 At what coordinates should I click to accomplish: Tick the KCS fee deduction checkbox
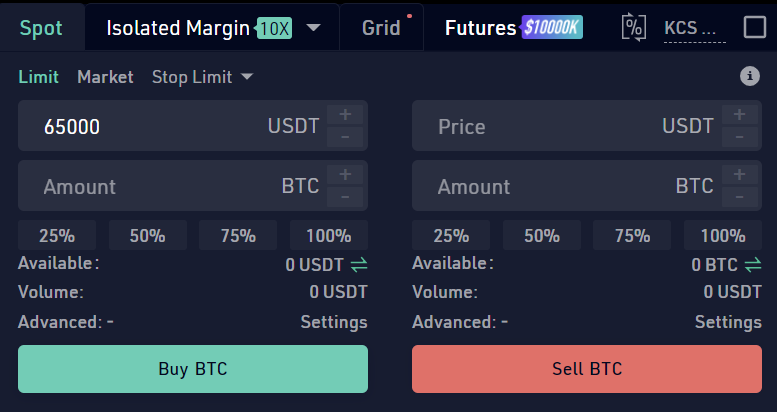click(755, 27)
